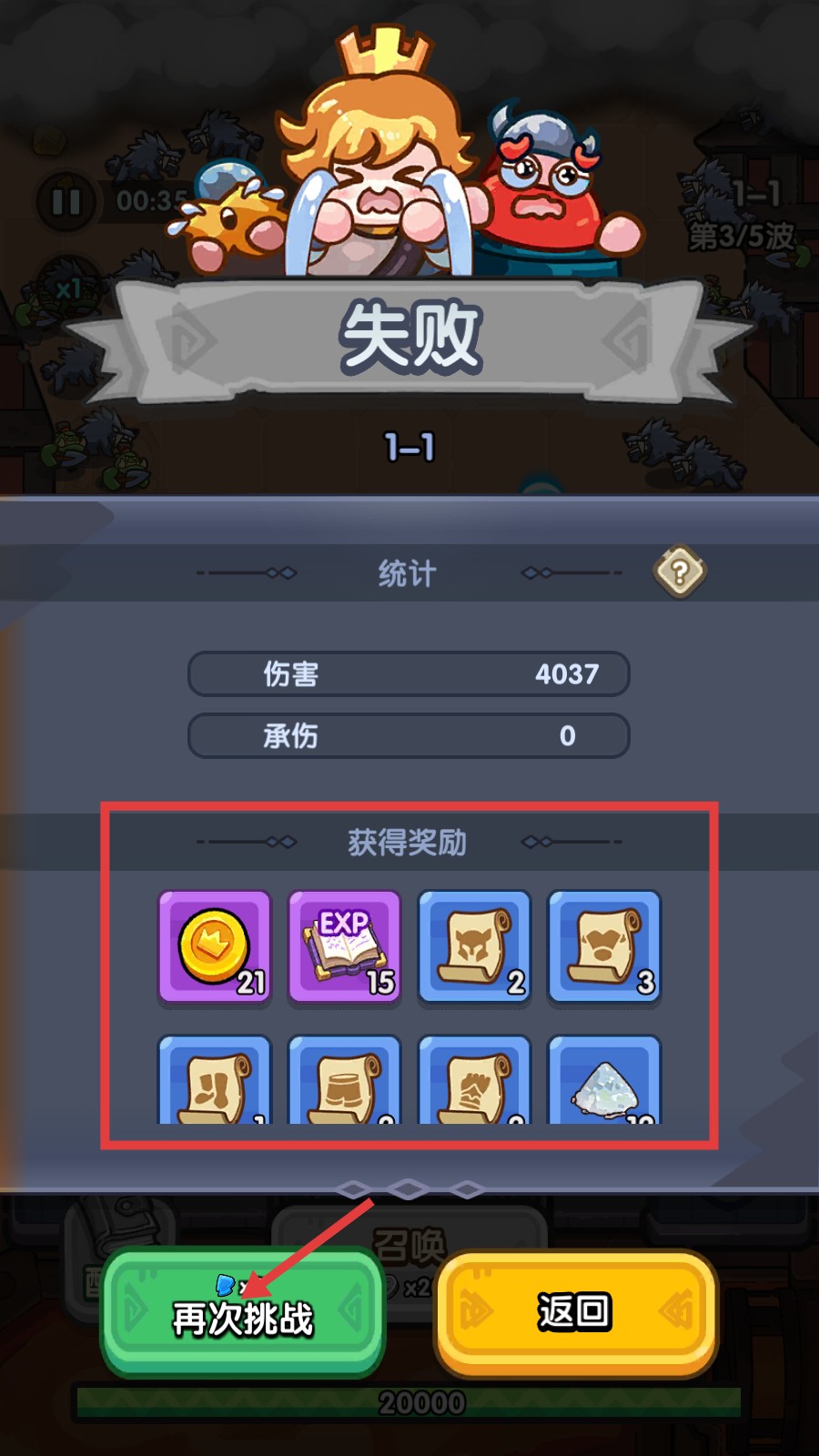The width and height of the screenshot is (819, 1456).
Task: Open the statistics help question mark
Action: point(680,571)
